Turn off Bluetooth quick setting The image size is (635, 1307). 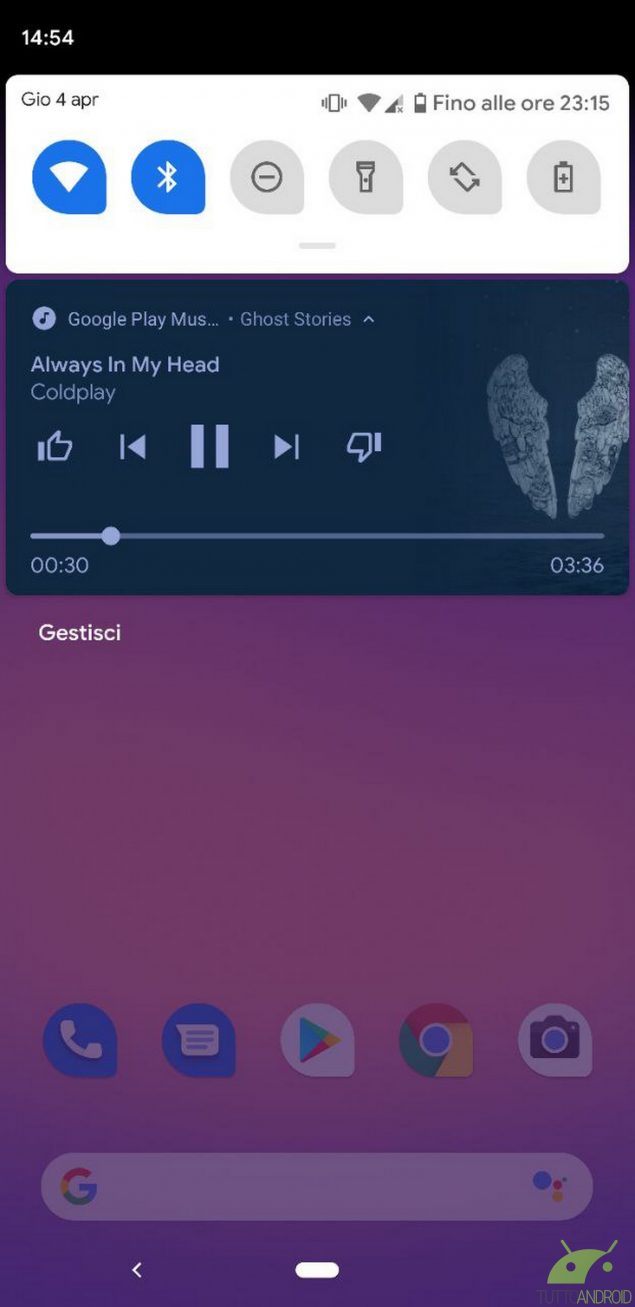point(168,177)
